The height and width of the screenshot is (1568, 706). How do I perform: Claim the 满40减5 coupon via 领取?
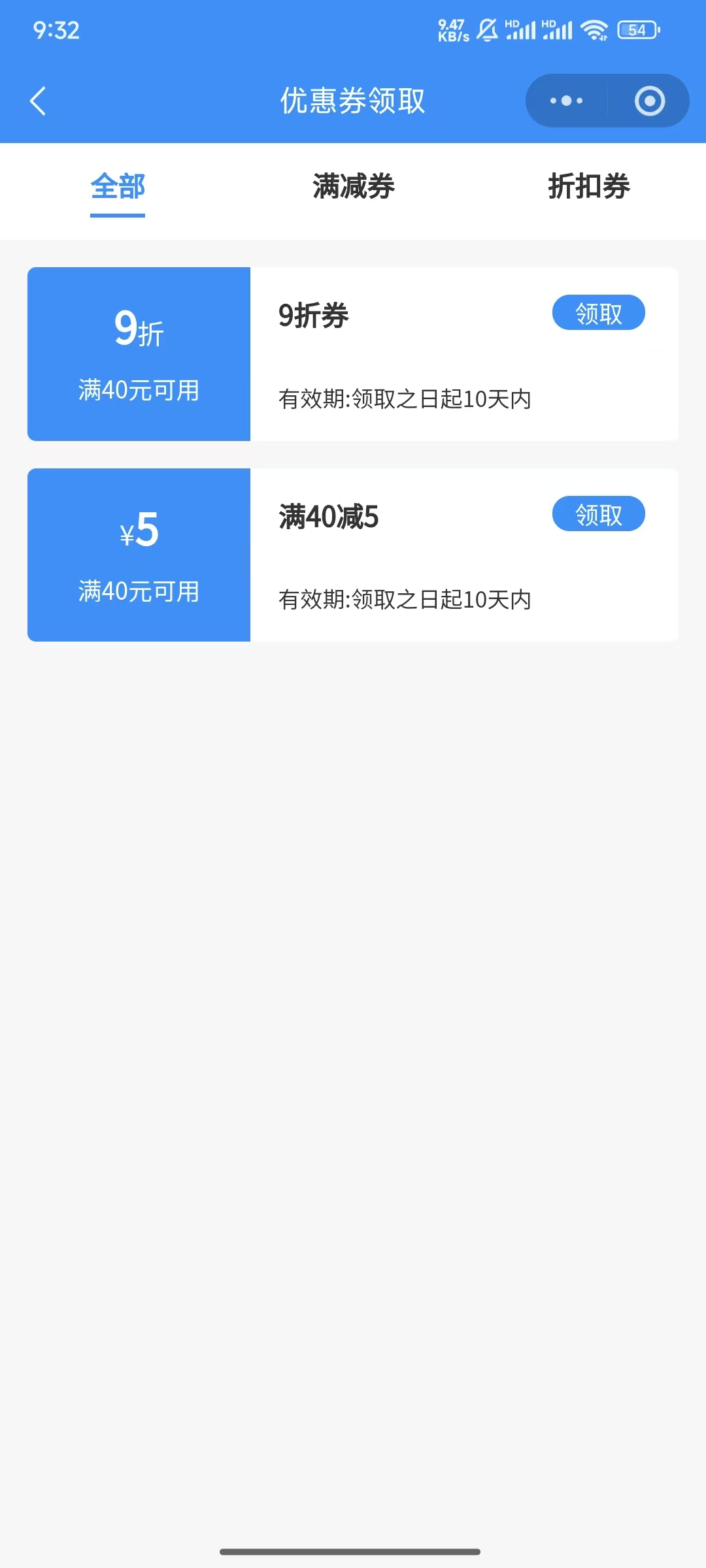pos(598,514)
